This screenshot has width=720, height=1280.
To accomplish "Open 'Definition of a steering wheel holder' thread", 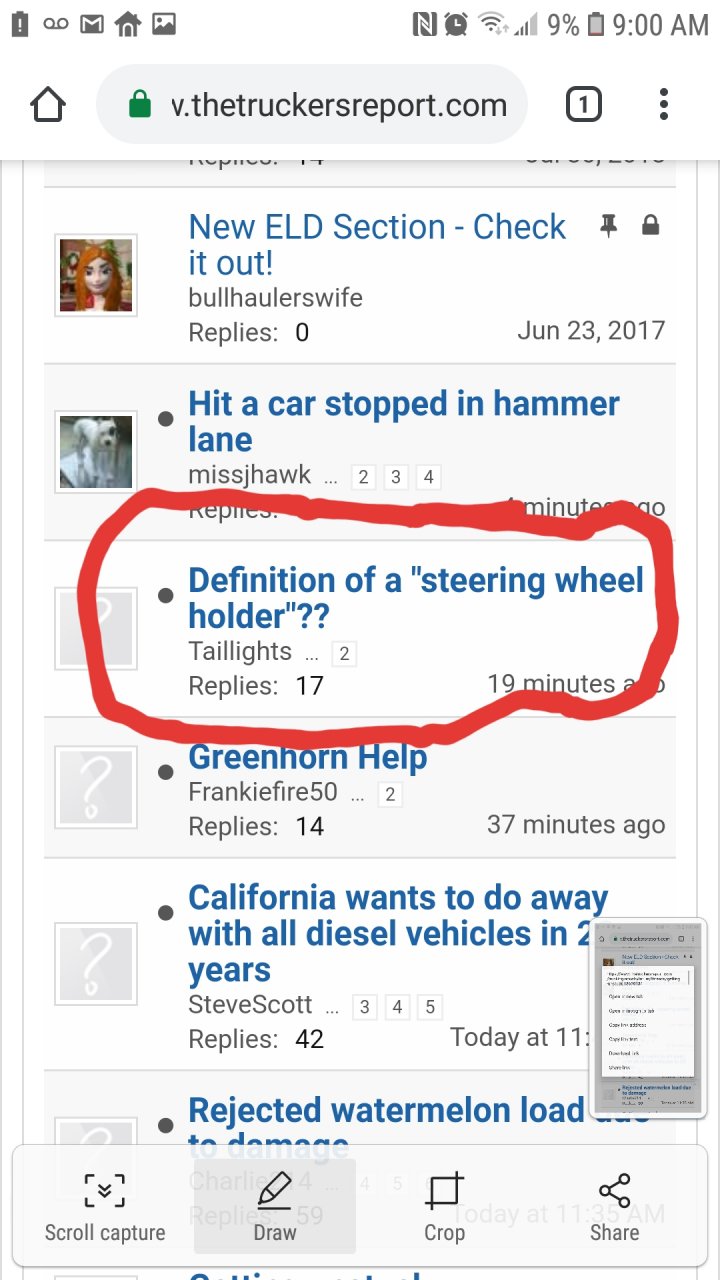I will pyautogui.click(x=415, y=597).
